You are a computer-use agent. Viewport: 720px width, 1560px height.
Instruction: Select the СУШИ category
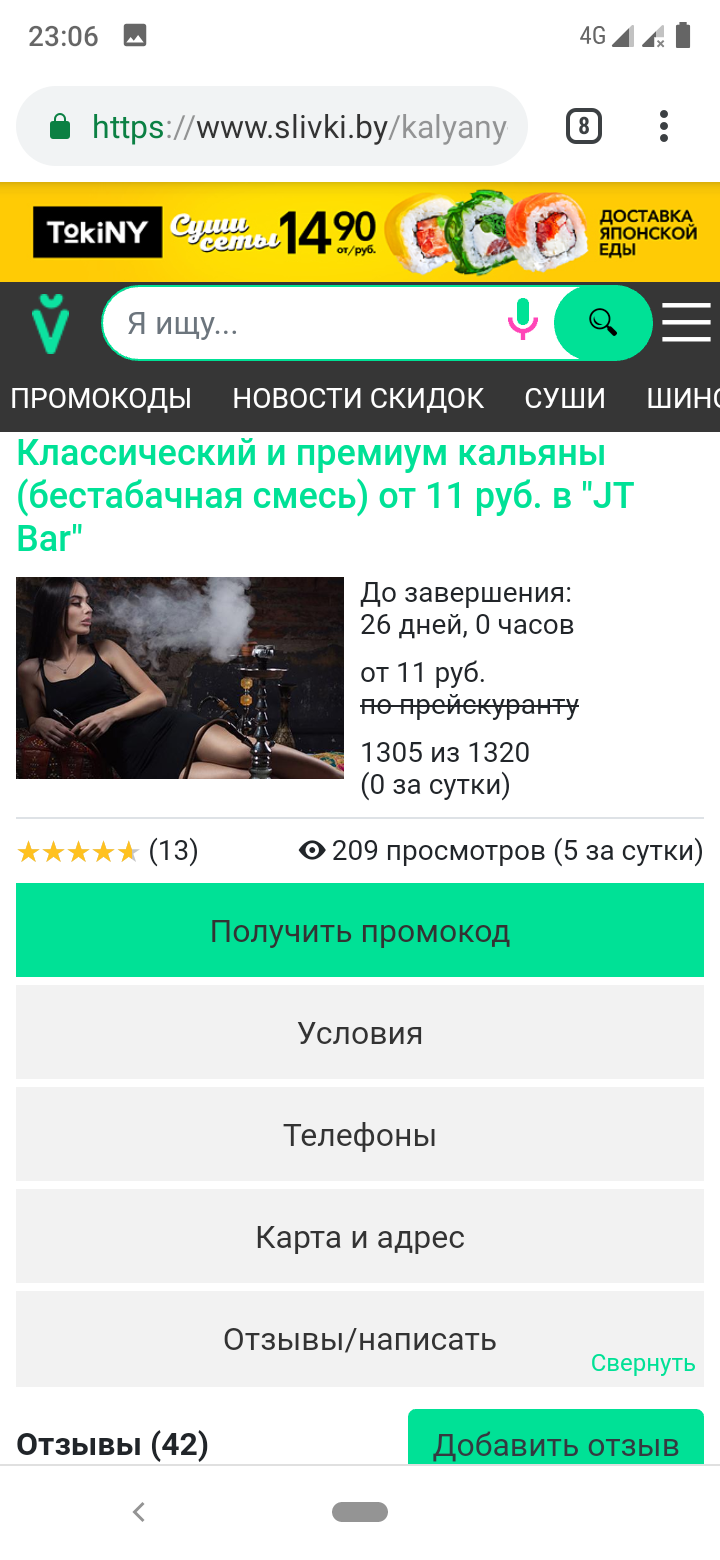pos(565,398)
